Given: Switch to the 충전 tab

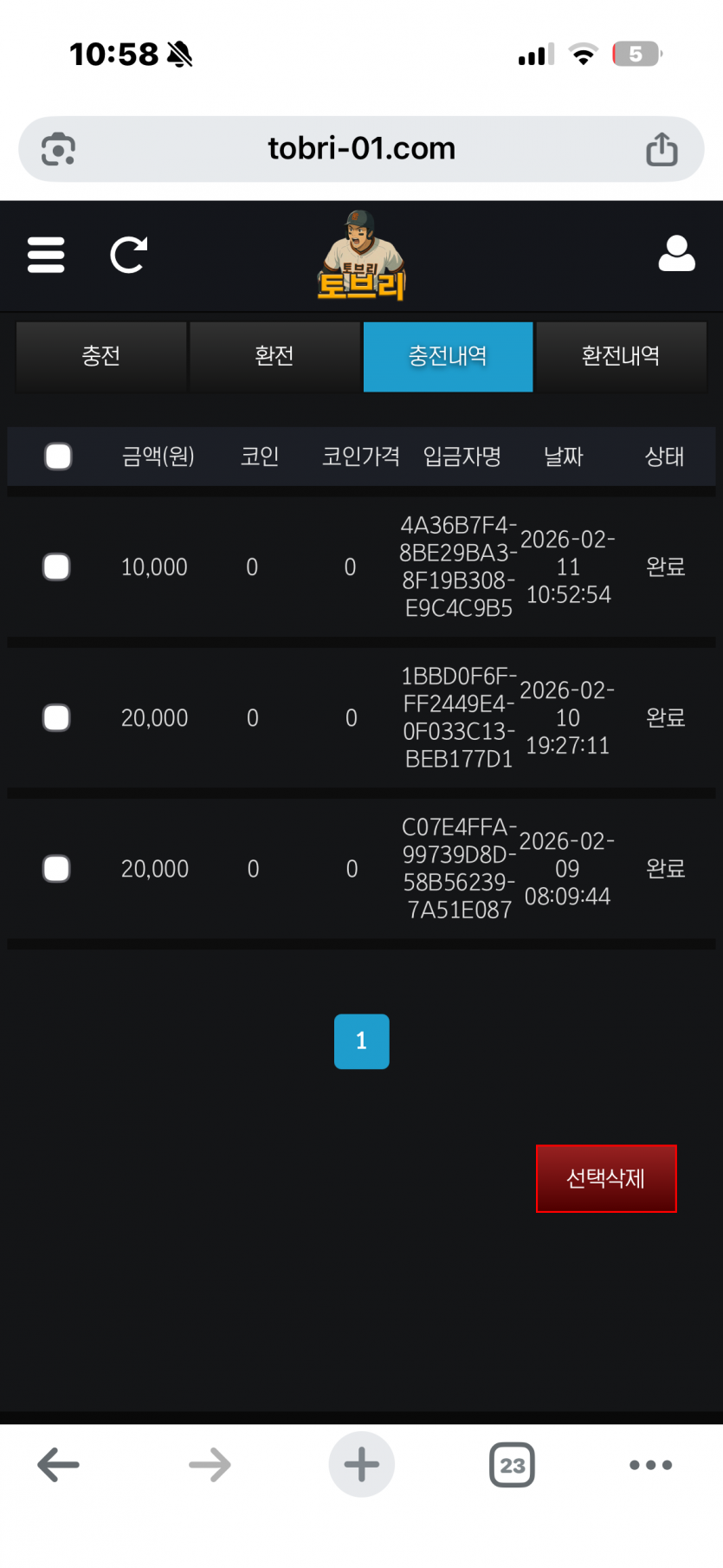Looking at the screenshot, I should 101,356.
